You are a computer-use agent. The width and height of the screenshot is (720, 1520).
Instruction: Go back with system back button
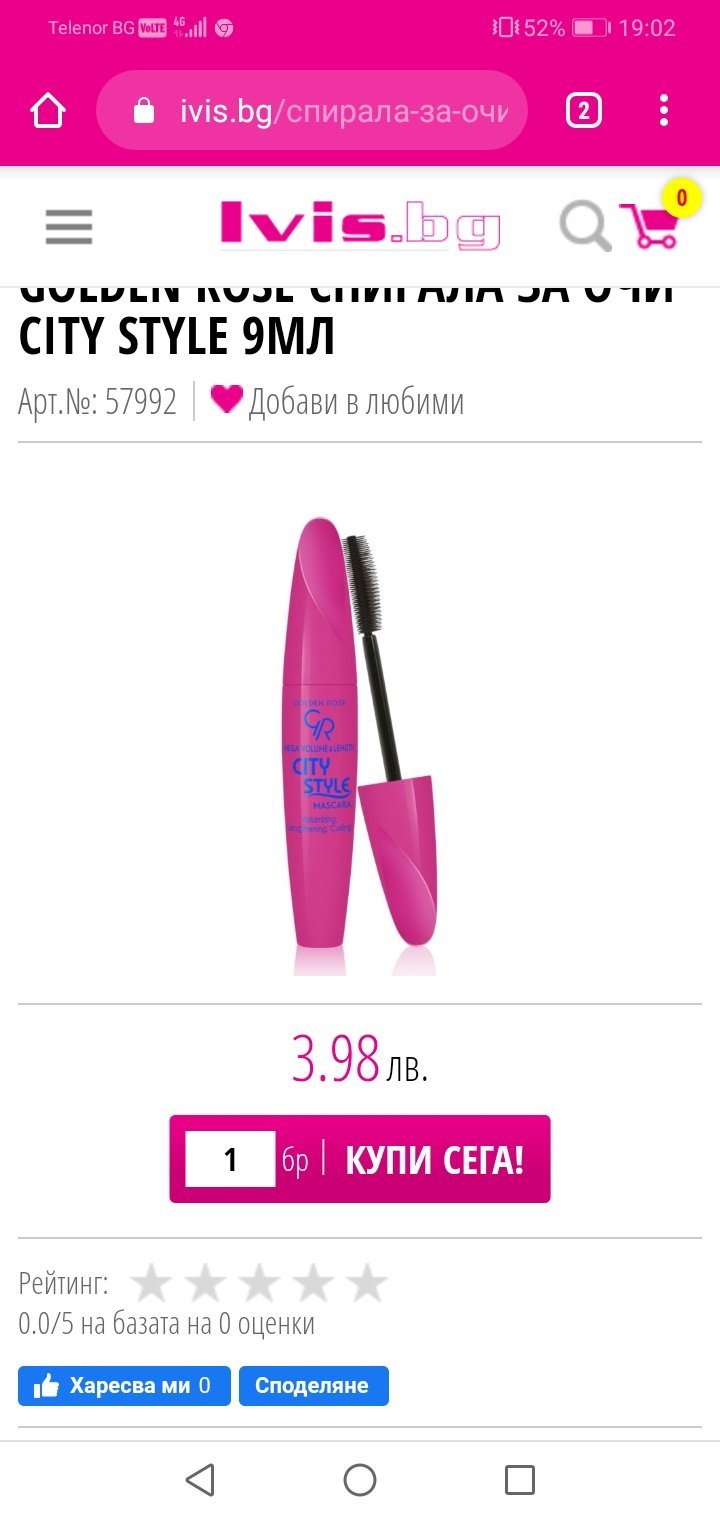(200, 1480)
